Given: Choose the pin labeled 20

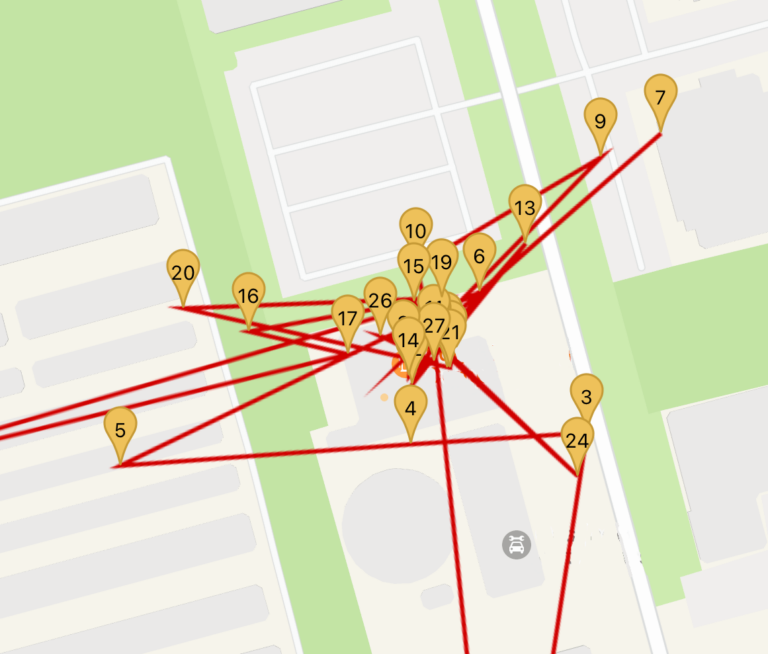Looking at the screenshot, I should (183, 273).
